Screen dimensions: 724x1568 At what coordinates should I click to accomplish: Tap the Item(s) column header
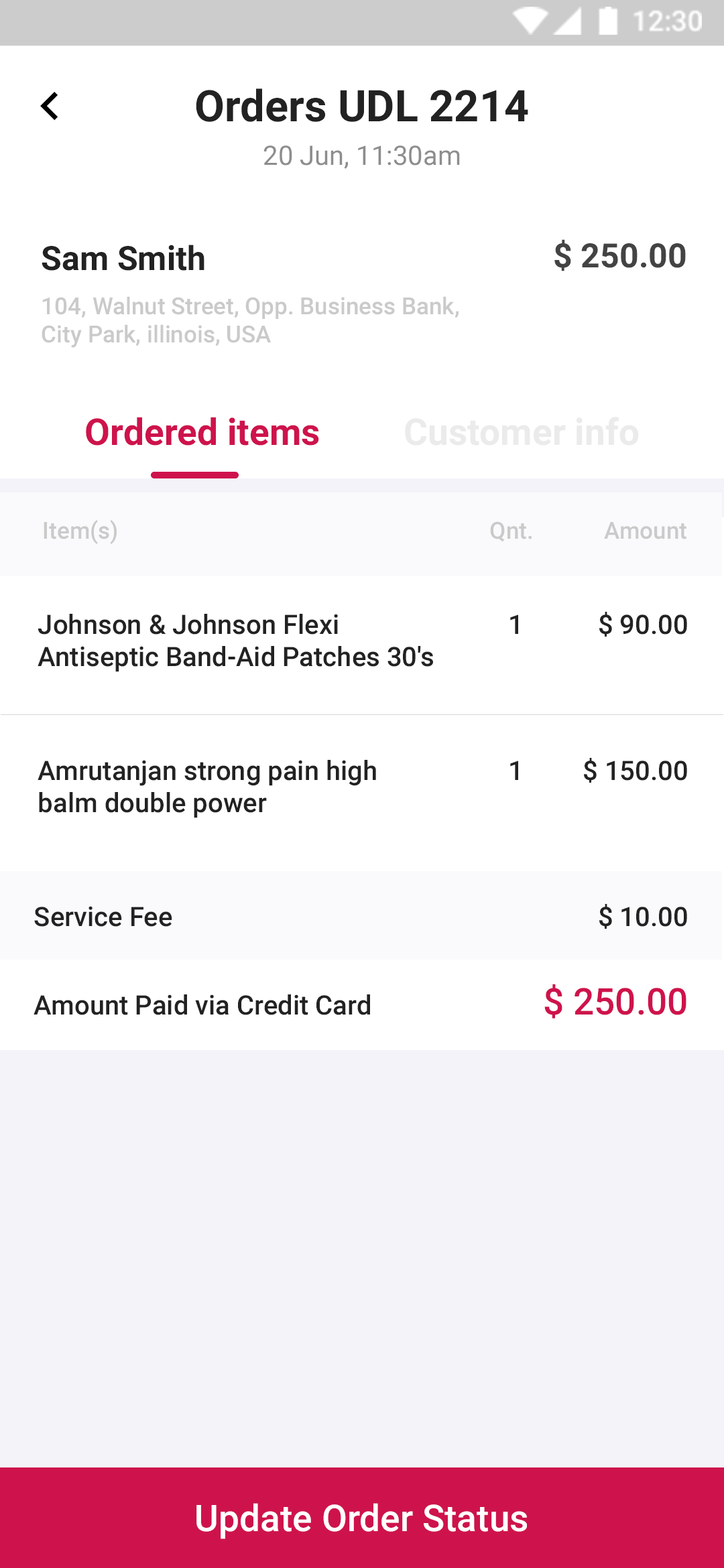click(79, 531)
